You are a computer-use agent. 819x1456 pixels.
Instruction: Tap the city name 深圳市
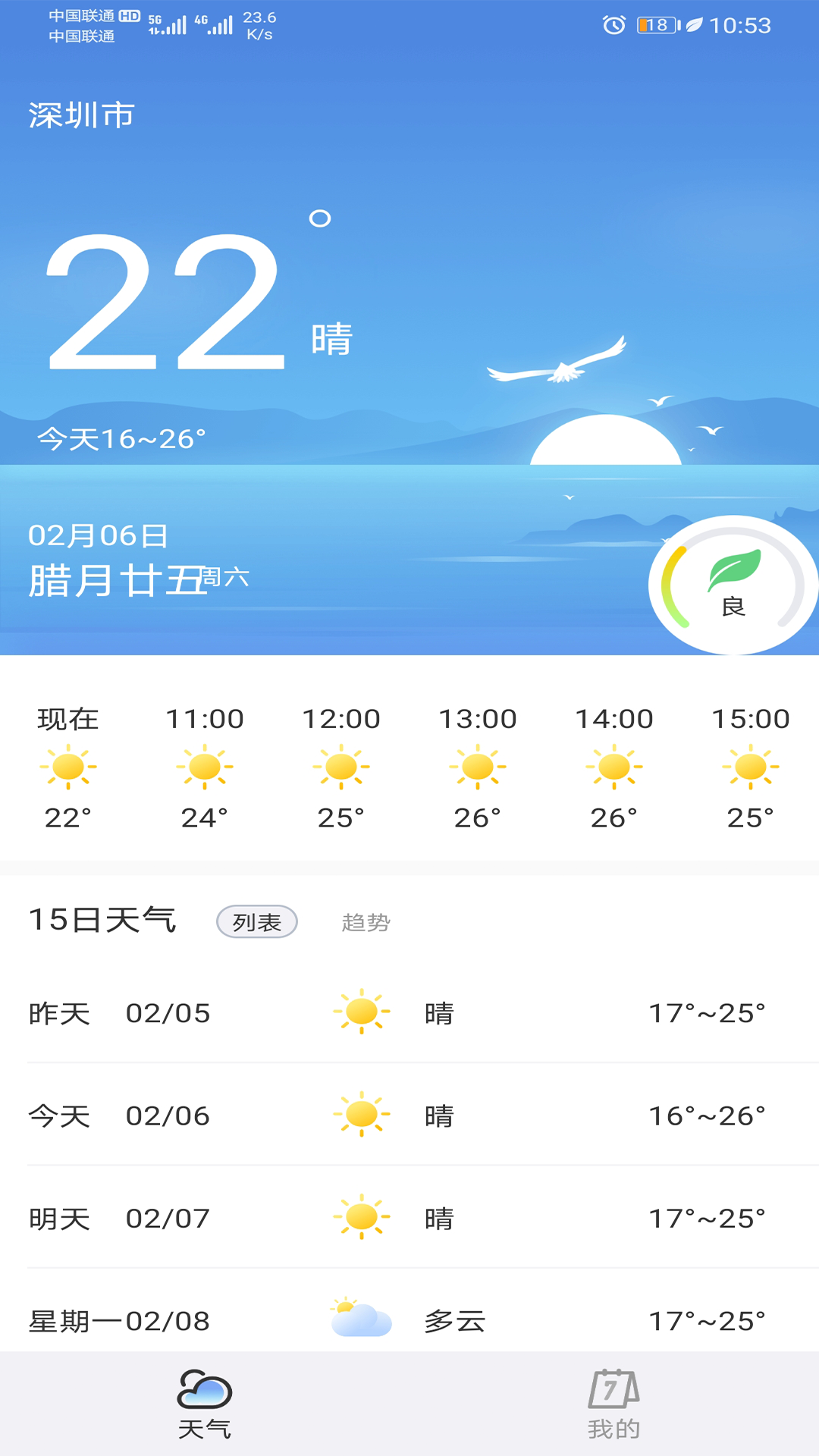(80, 115)
